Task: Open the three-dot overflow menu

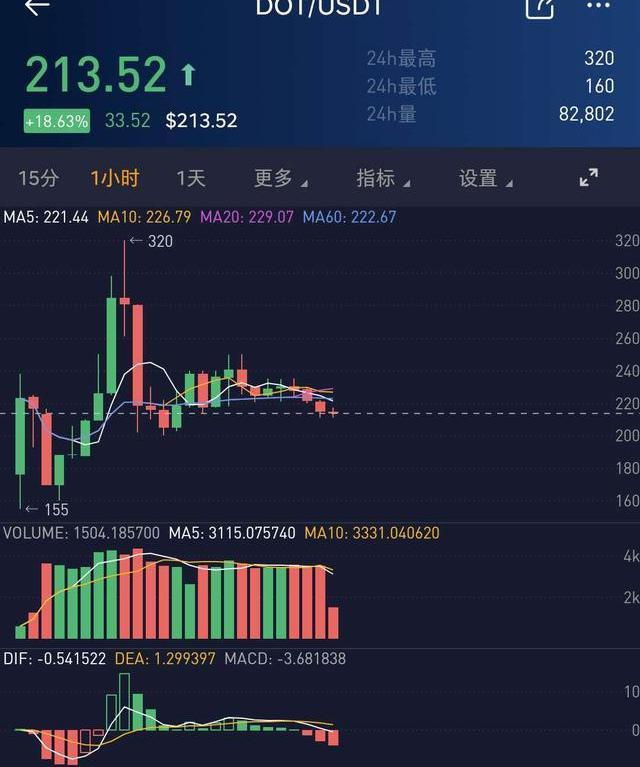Action: pyautogui.click(x=598, y=6)
